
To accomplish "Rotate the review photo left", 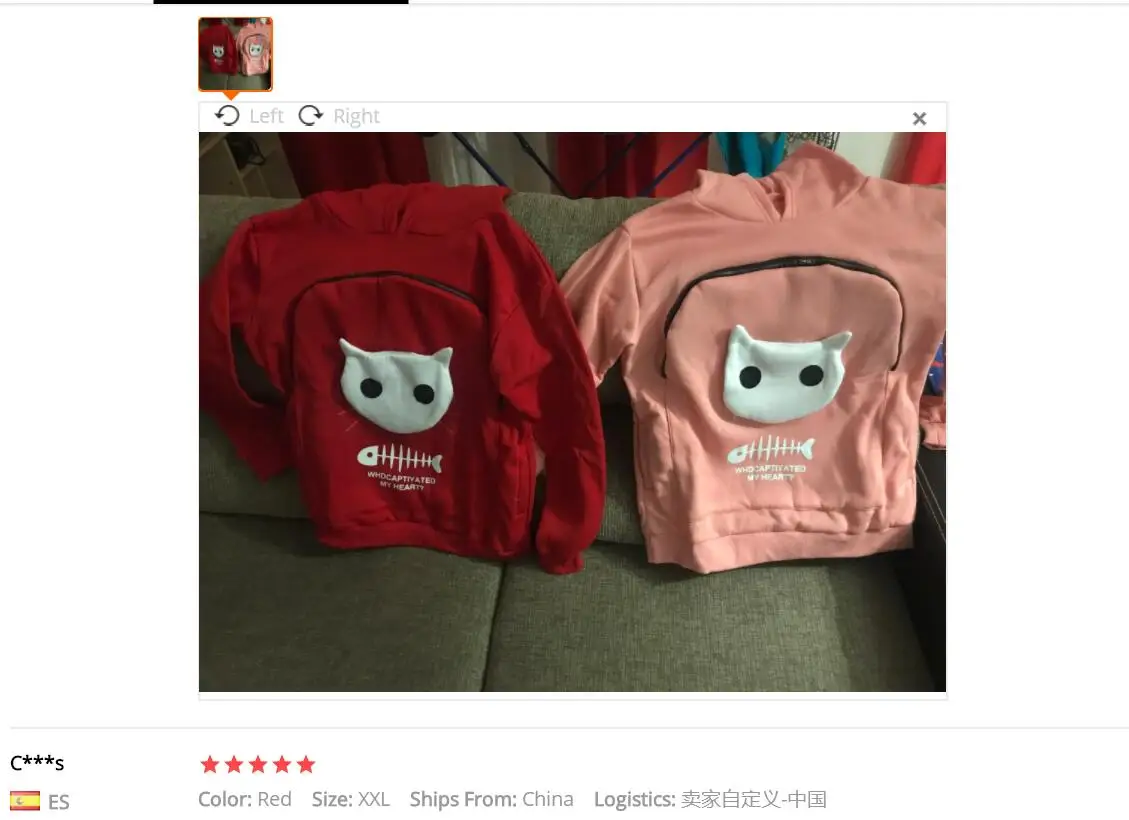I will tap(249, 116).
